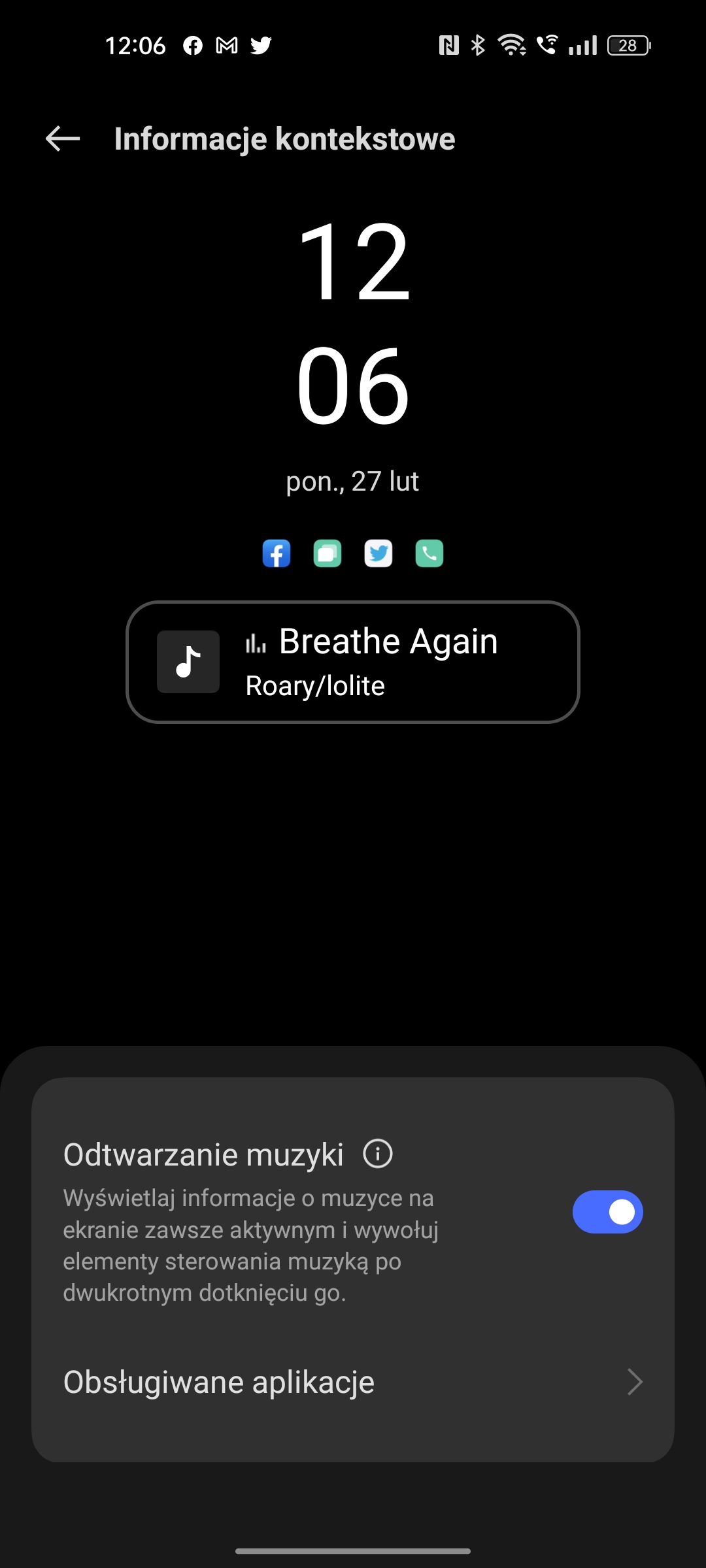Open info icon next to Odtwarzanie muzyki
Screen dimensions: 706x1568
[x=378, y=1154]
